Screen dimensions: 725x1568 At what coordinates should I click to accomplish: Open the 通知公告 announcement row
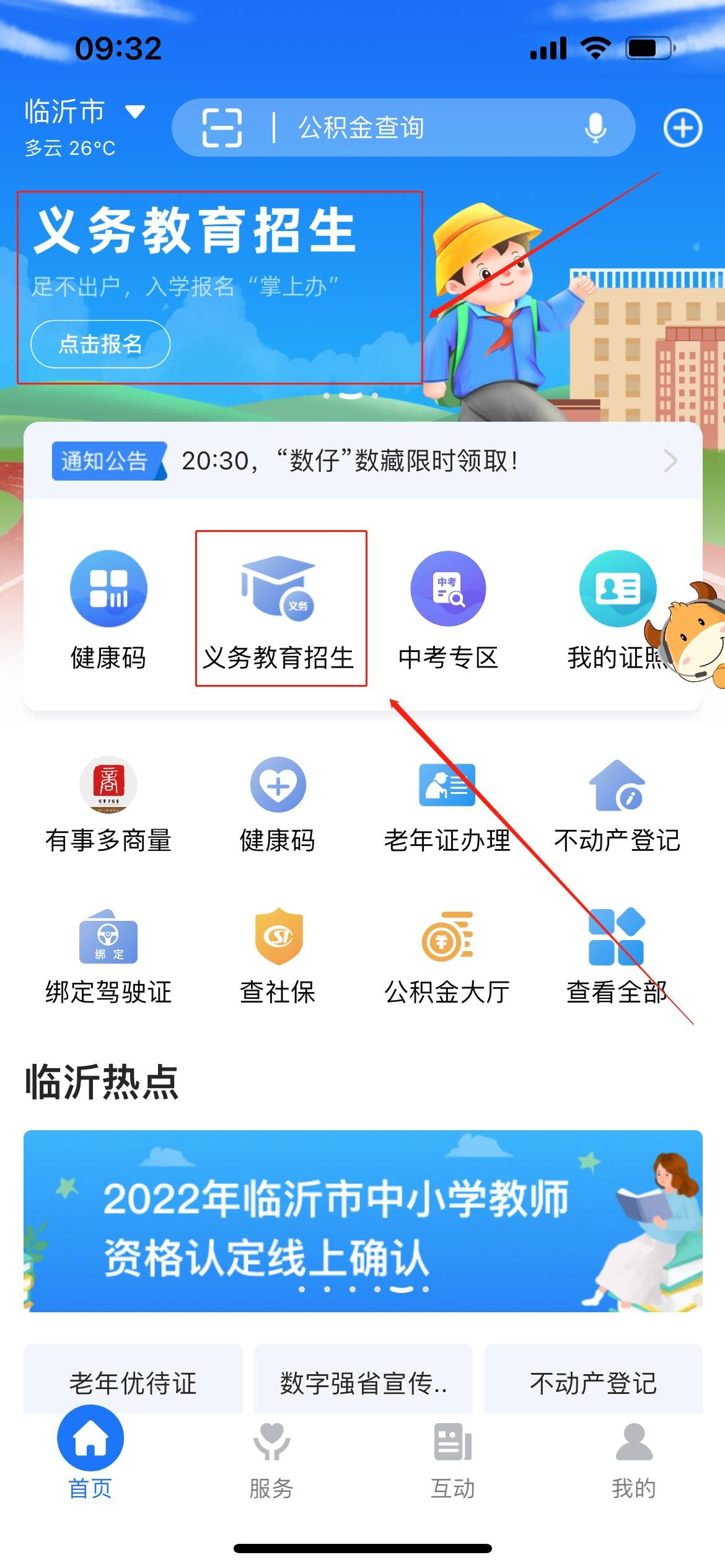pos(362,461)
